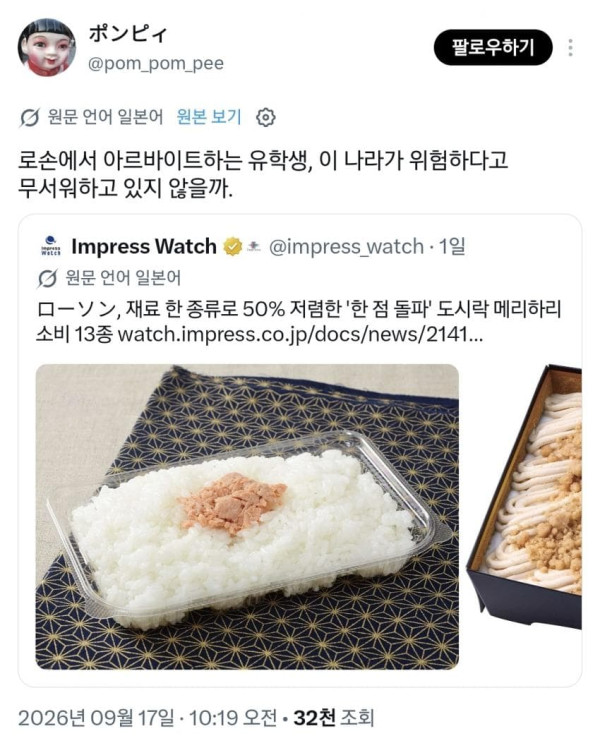Open the @pom_pom_pee username
Screen dimensions: 600x743
click(156, 63)
